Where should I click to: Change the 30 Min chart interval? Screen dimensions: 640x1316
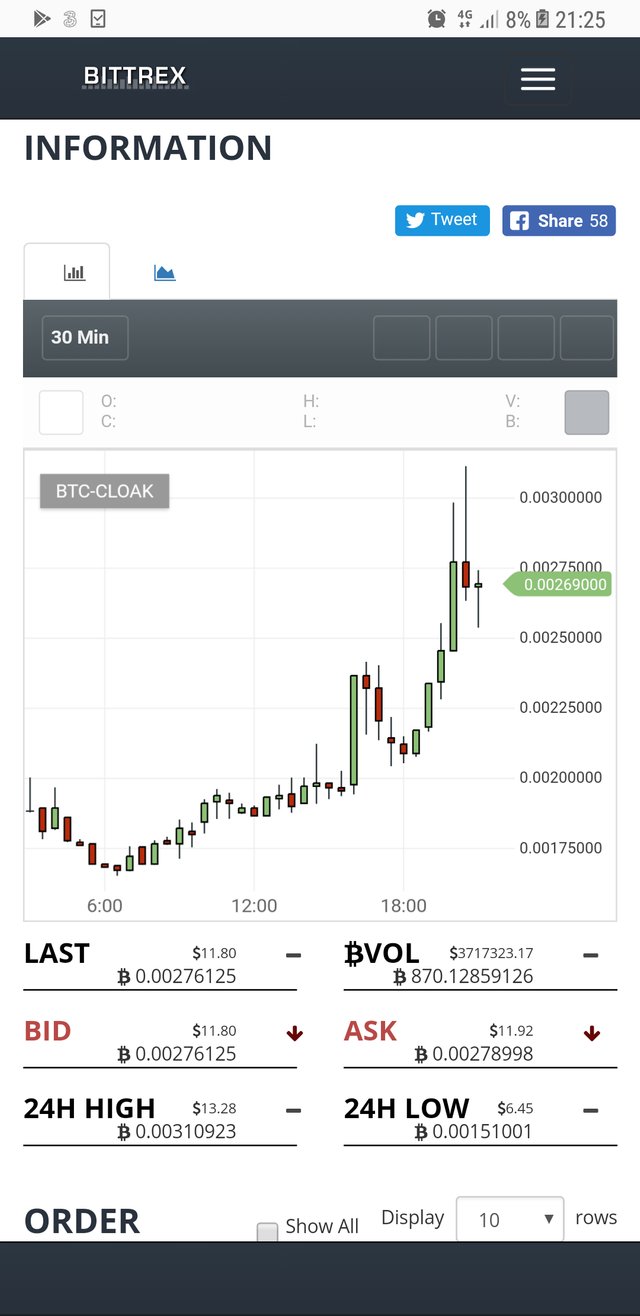[85, 338]
